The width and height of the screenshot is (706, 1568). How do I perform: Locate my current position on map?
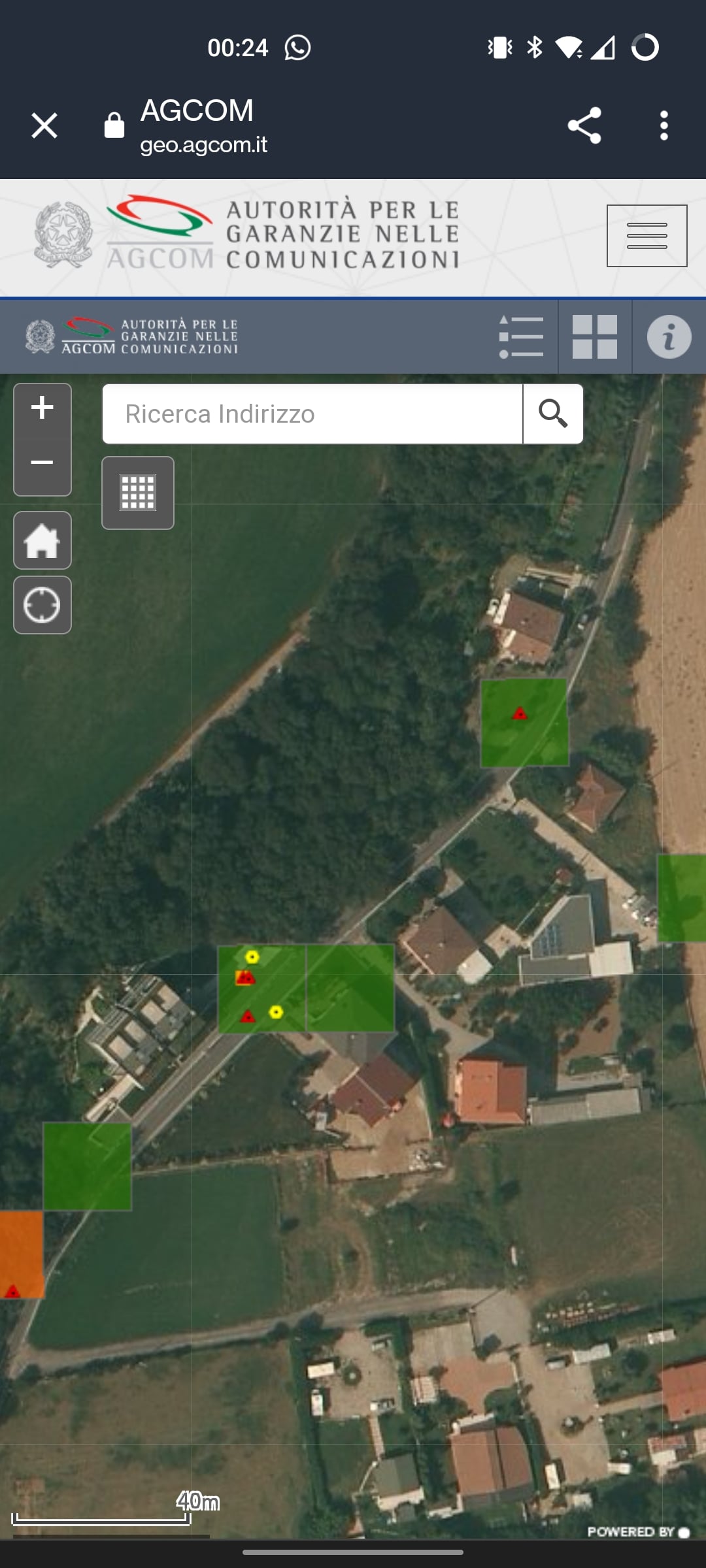coord(42,605)
